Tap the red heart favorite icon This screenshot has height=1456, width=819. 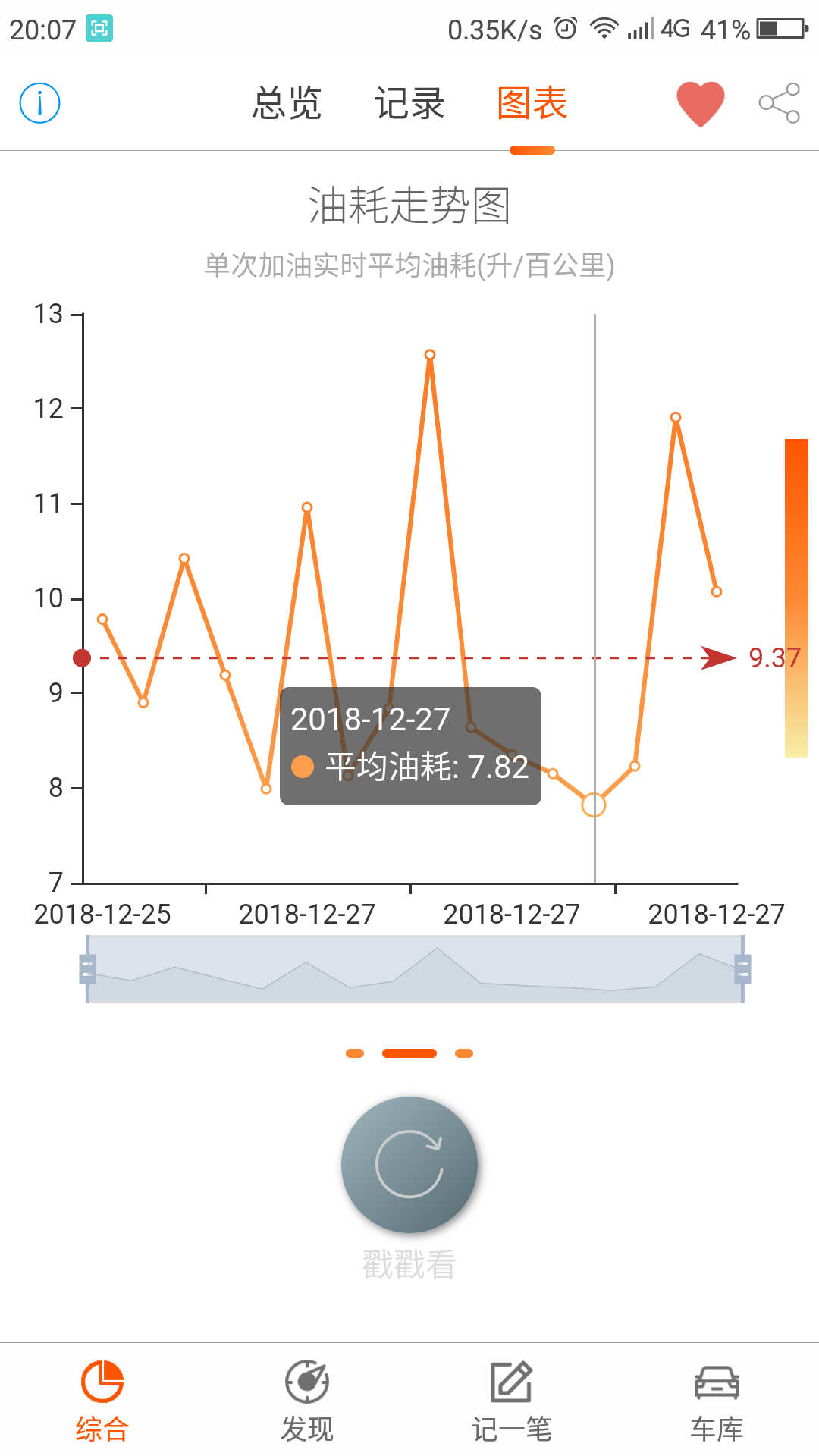(x=700, y=103)
